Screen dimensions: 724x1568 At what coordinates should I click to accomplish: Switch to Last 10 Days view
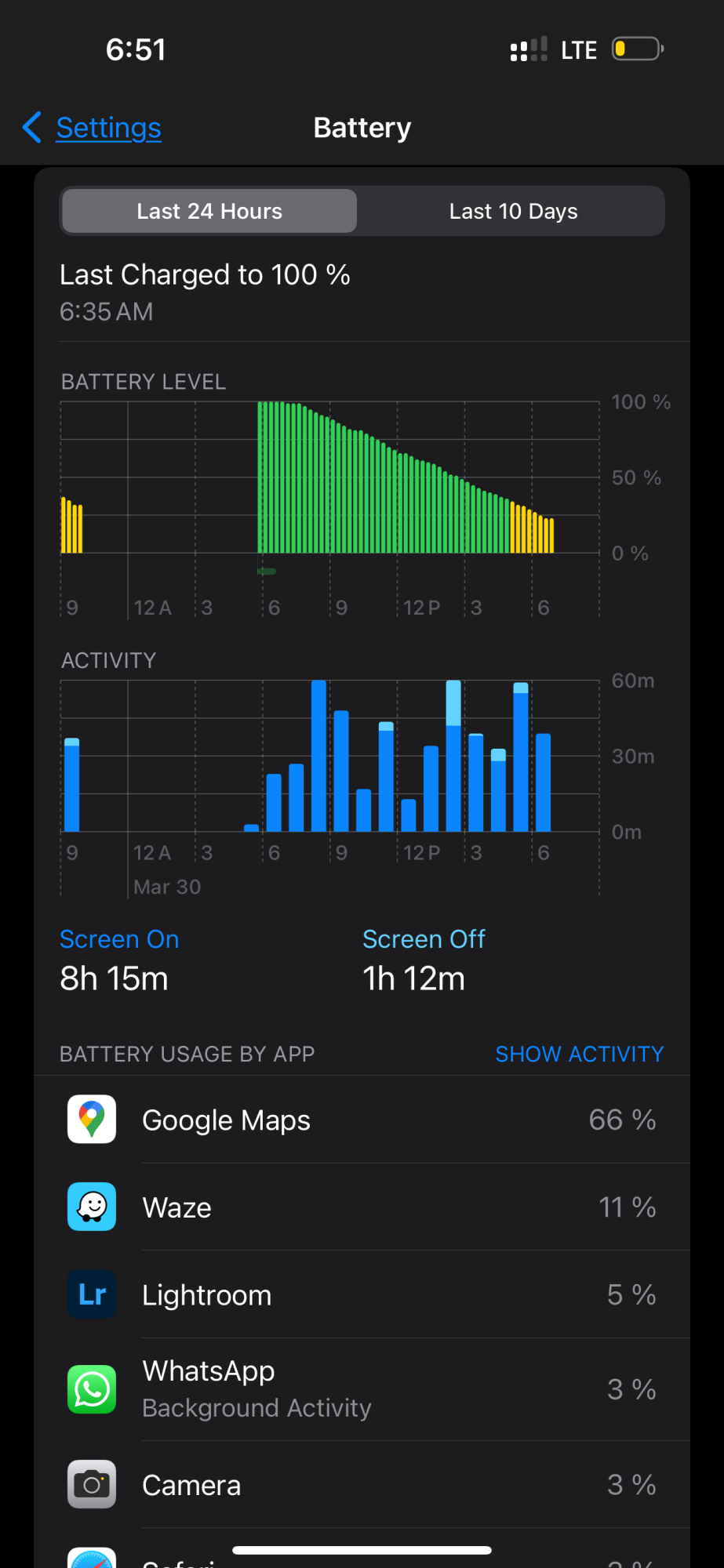pyautogui.click(x=513, y=211)
